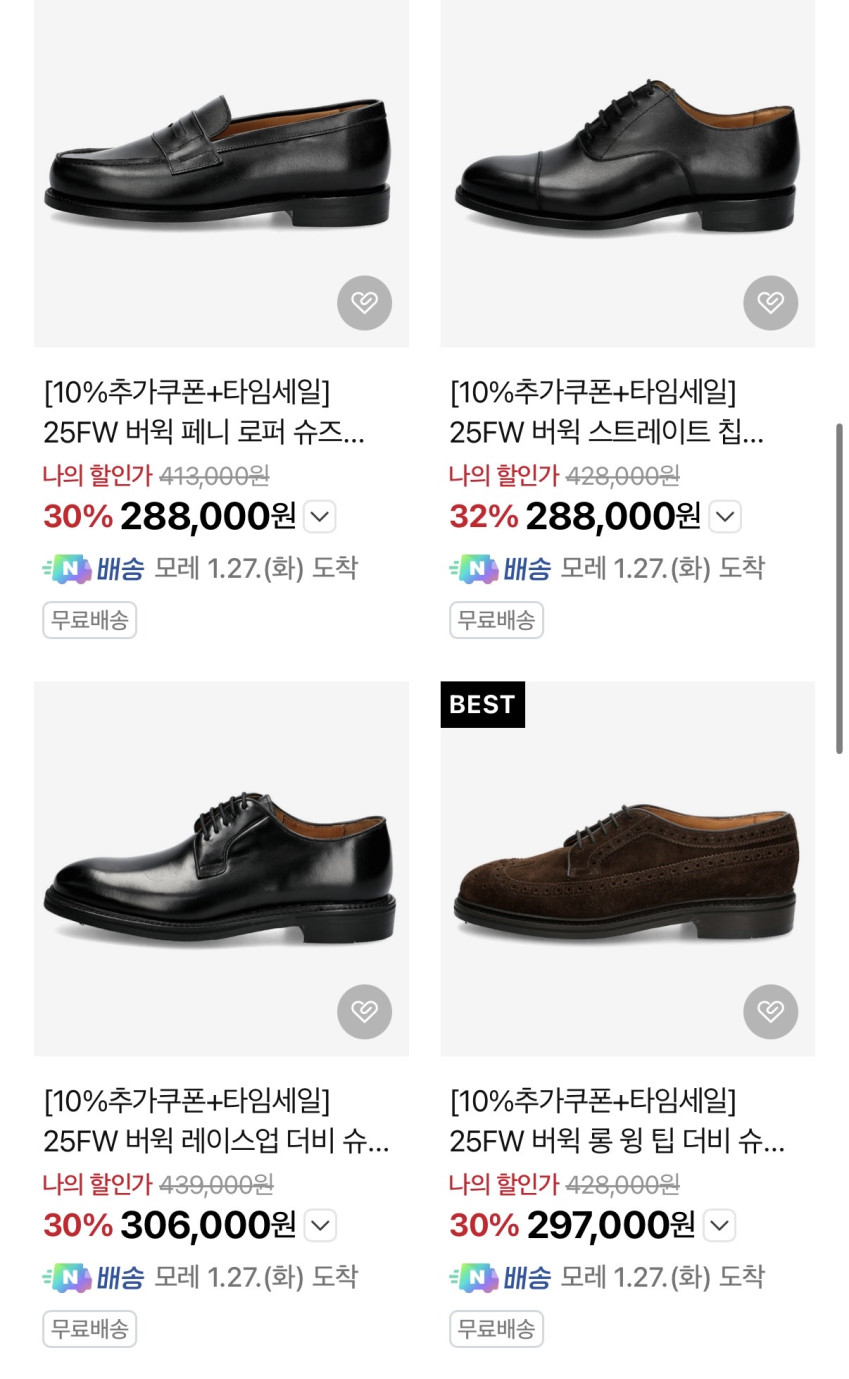Wishlist the 버윅 페니 로퍼 슈즈
The width and height of the screenshot is (849, 1379).
[364, 302]
